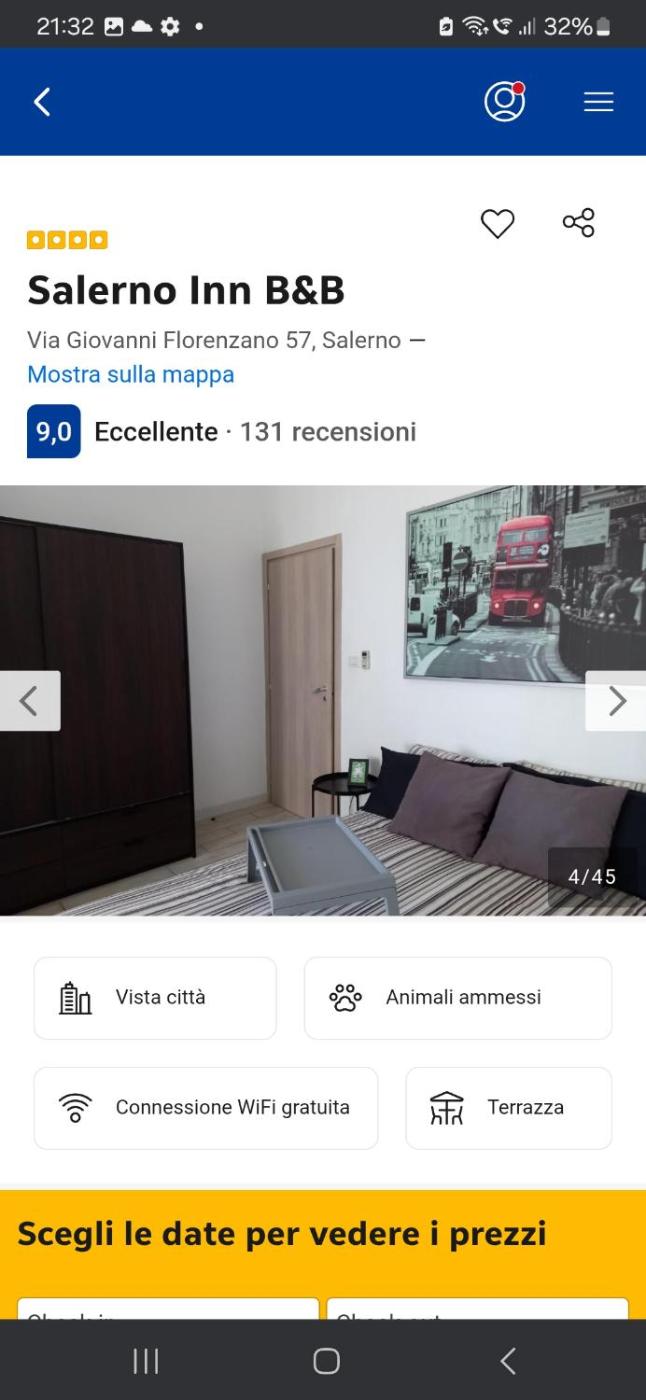Viewport: 646px width, 1400px height.
Task: Save Salerno Inn B&B to favorites
Action: pos(497,223)
